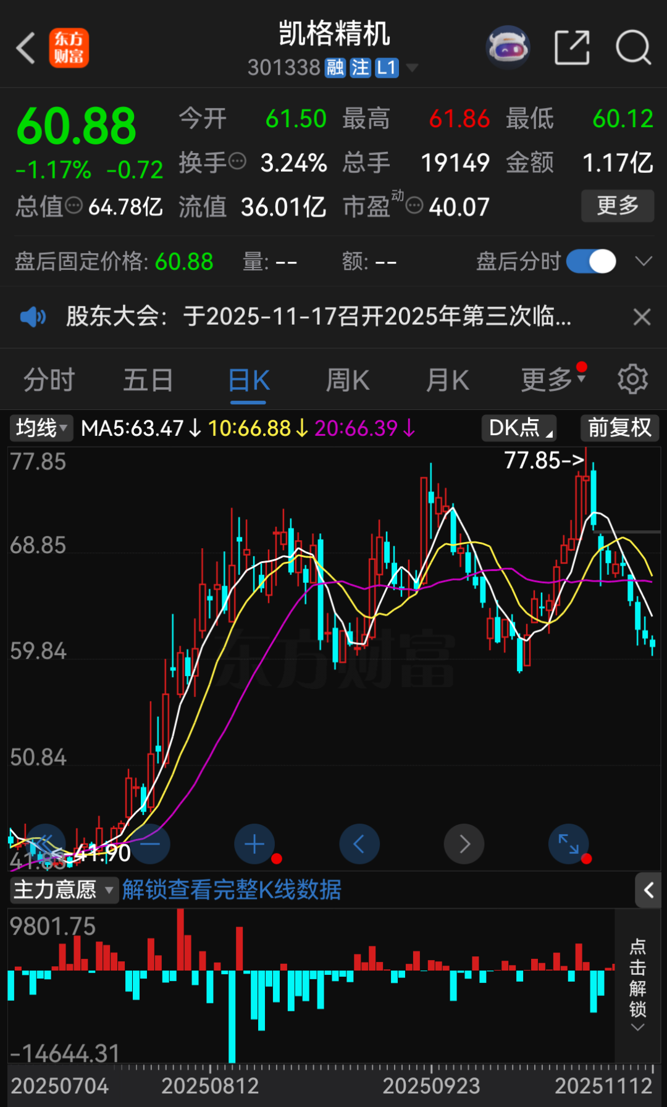
Task: Switch to the 五日 chart tab
Action: (x=148, y=380)
